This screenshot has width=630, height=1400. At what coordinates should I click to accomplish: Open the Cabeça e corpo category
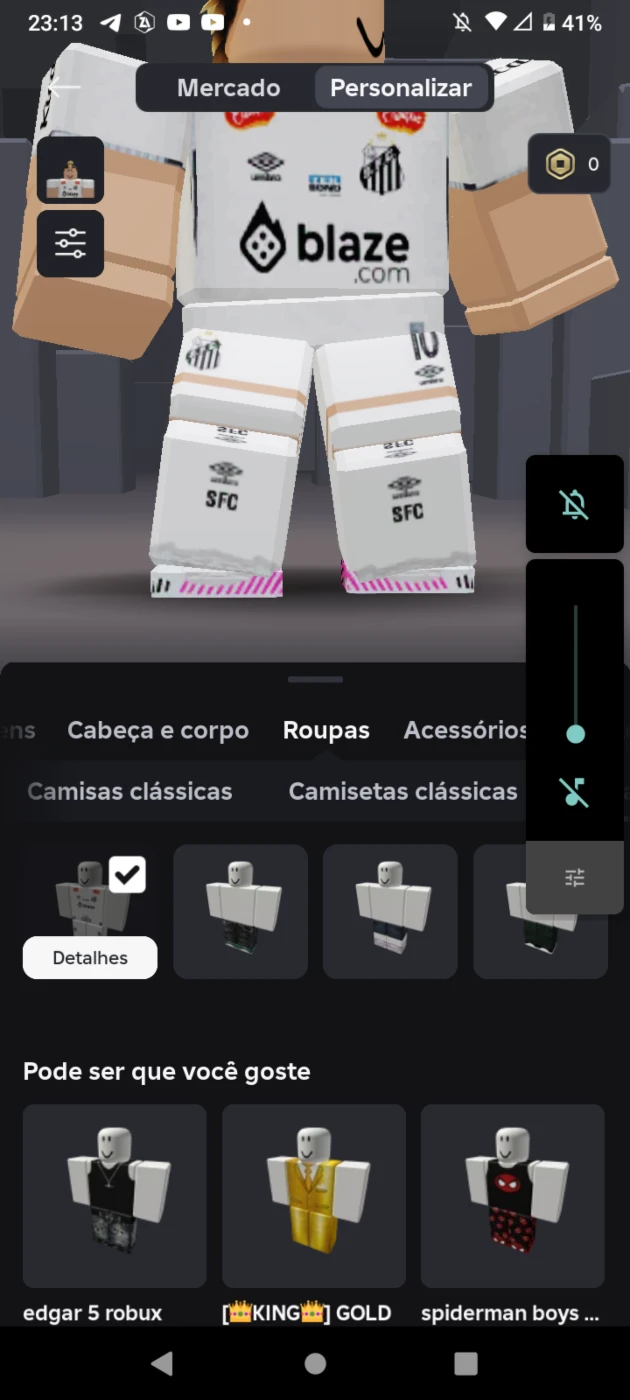(x=158, y=730)
